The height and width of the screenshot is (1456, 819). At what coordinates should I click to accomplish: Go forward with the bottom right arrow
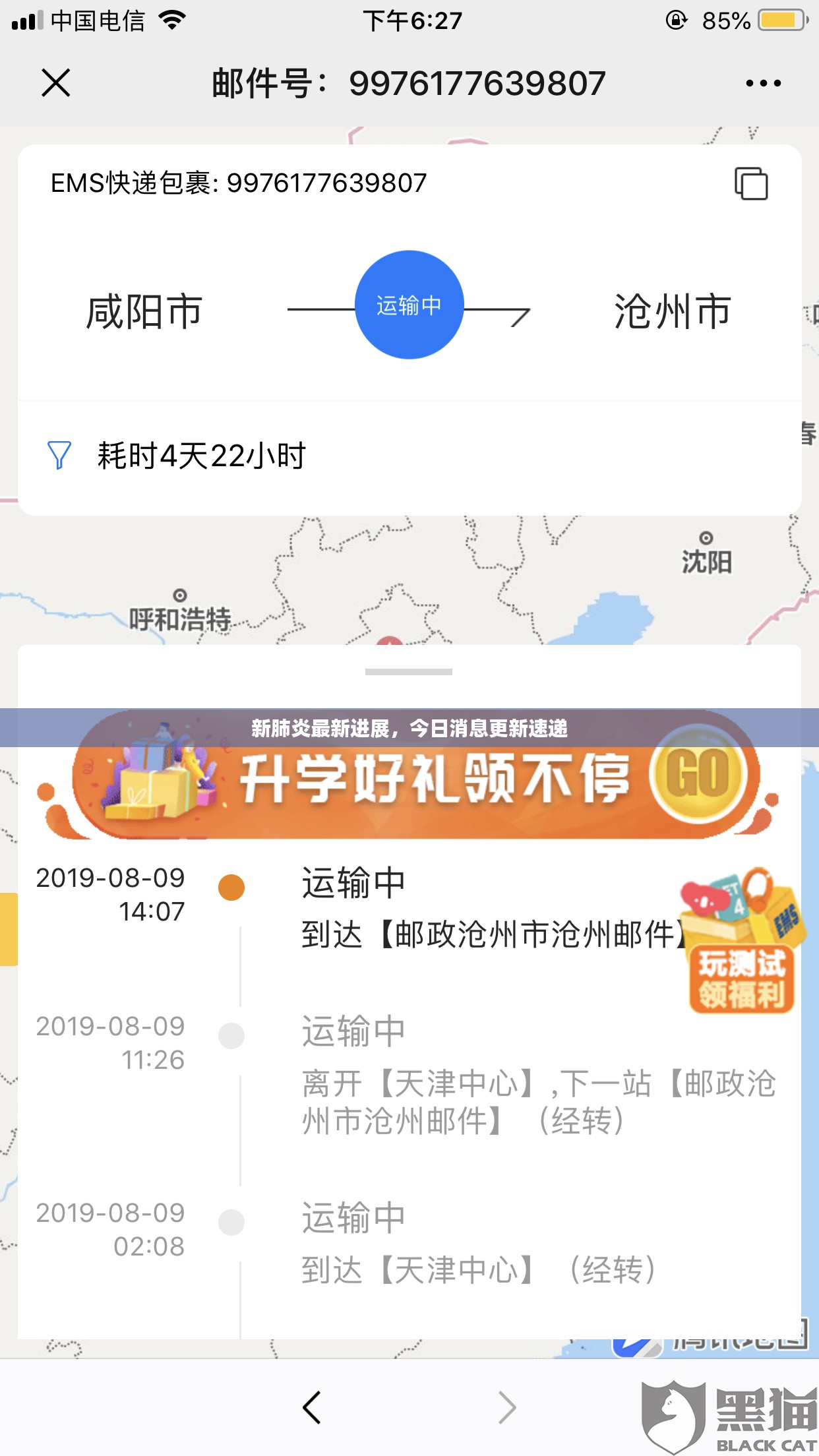[506, 1407]
